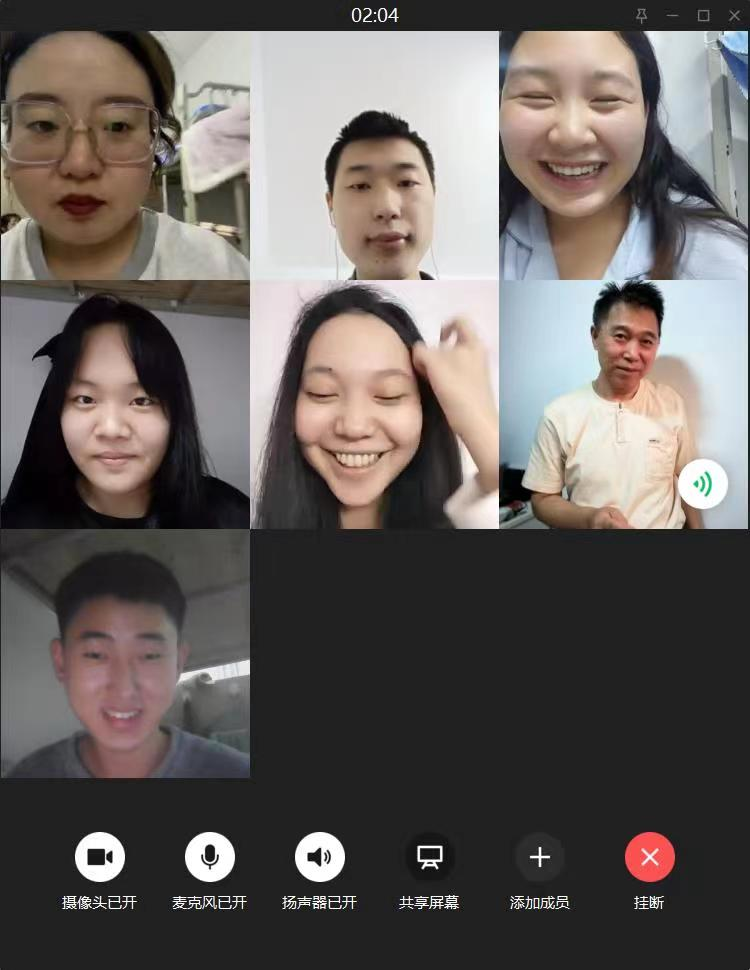Mute the microphone (麦克风已开)
This screenshot has width=750, height=970.
(210, 857)
